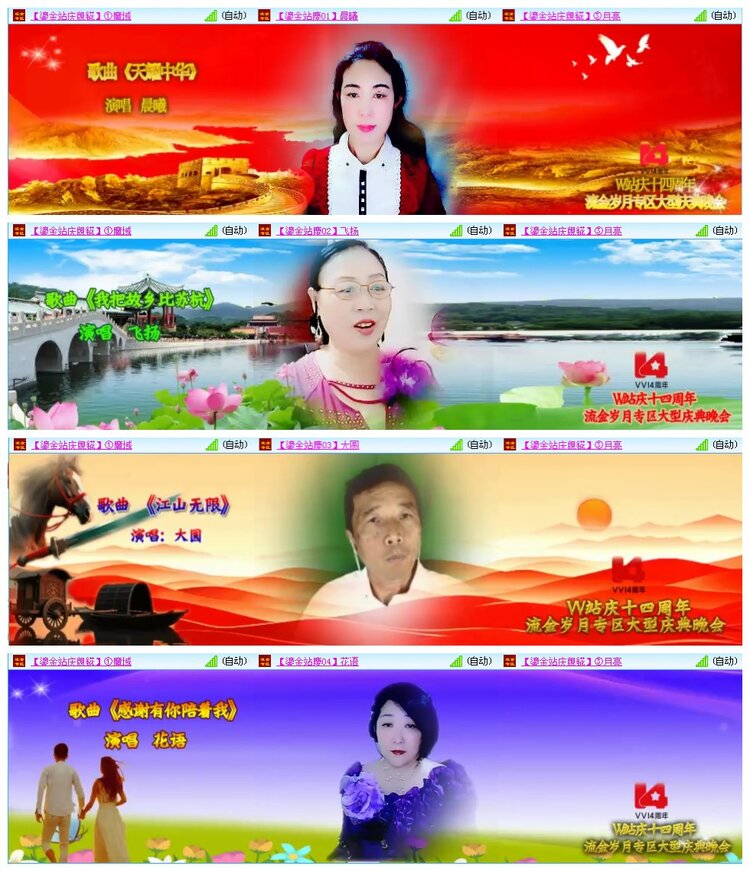This screenshot has width=750, height=872.
Task: Click the signal icon on 月亮 bottom-row header
Action: (700, 662)
